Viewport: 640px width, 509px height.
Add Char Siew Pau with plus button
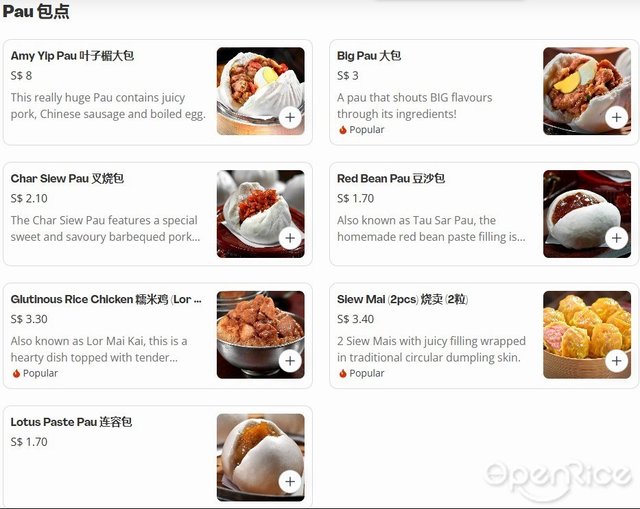click(290, 238)
